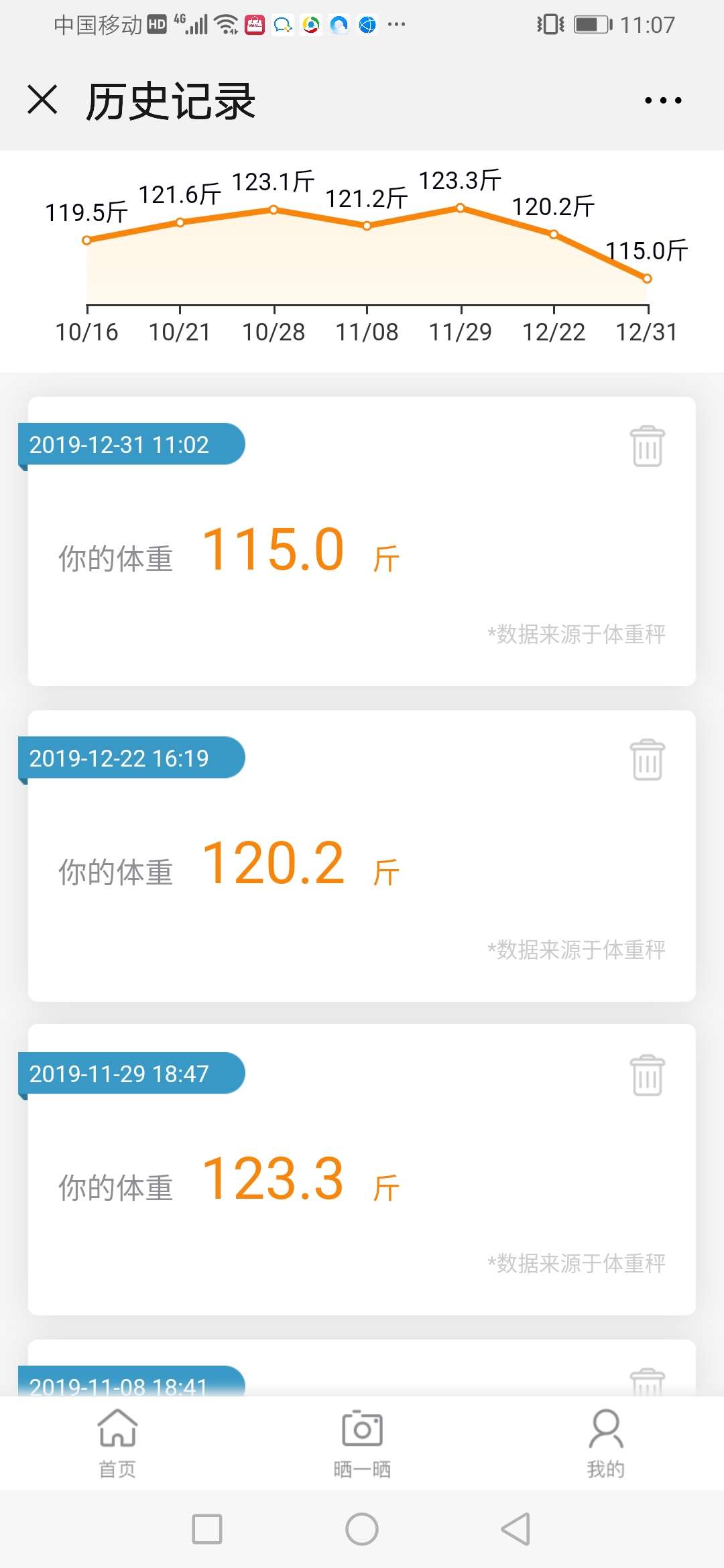This screenshot has width=724, height=1568.
Task: Select the 119.5斤 chart point
Action: click(x=86, y=239)
